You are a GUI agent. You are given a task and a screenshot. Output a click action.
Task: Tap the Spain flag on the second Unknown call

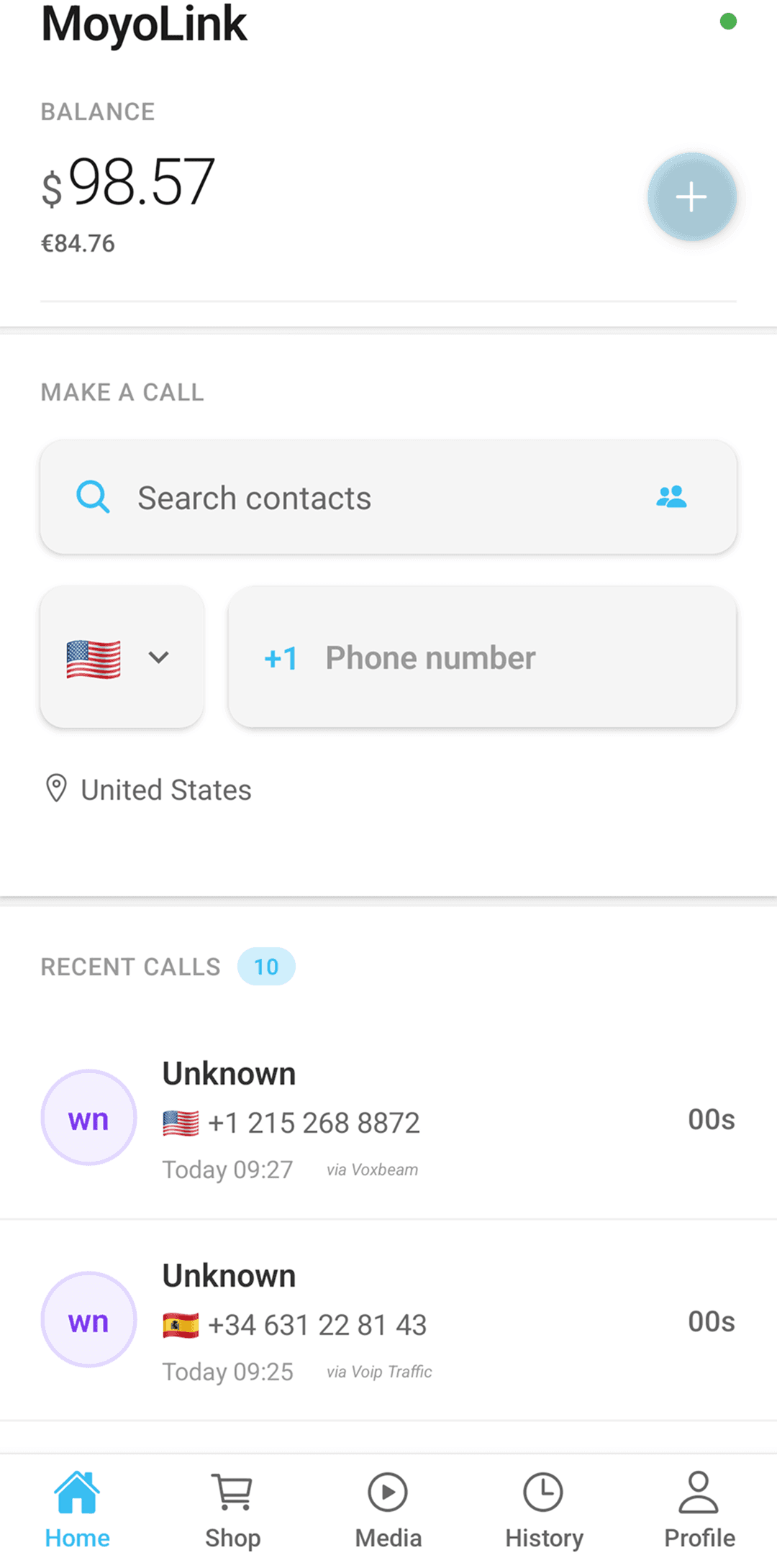181,1325
